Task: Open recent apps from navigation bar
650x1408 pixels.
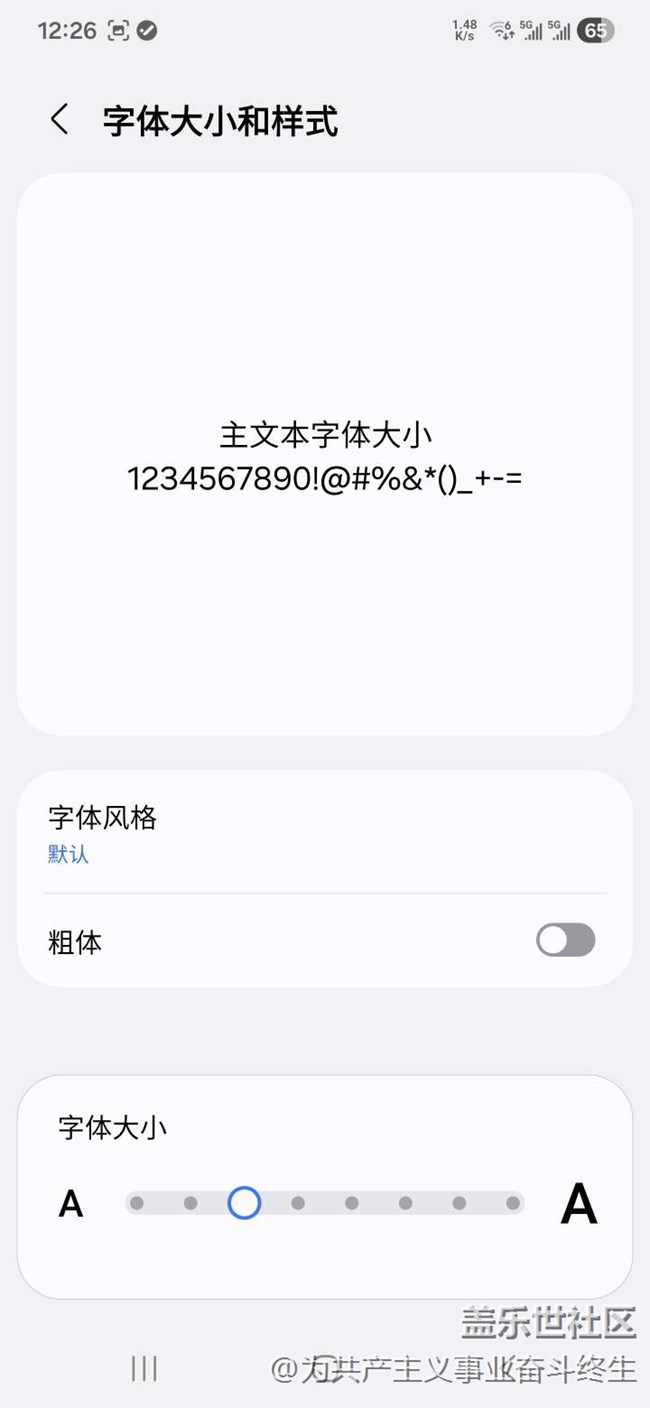Action: click(145, 1368)
